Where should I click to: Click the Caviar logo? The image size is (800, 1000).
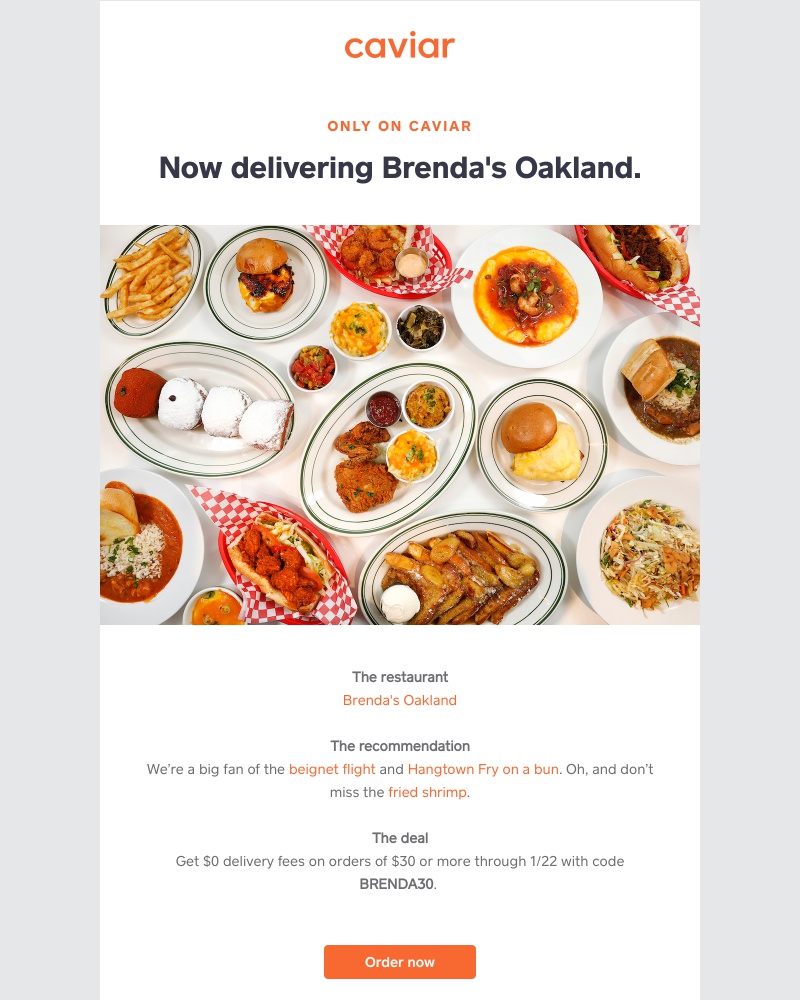pyautogui.click(x=399, y=46)
